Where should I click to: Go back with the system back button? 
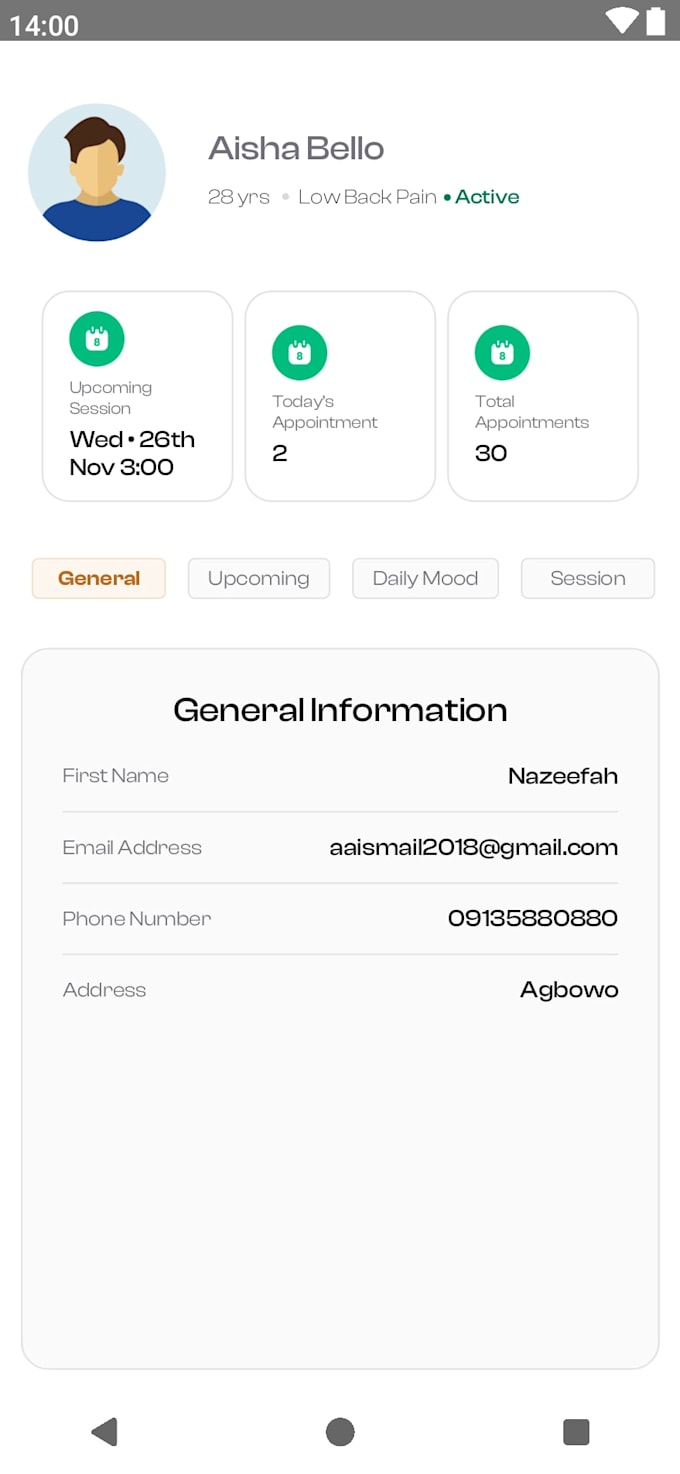104,1432
